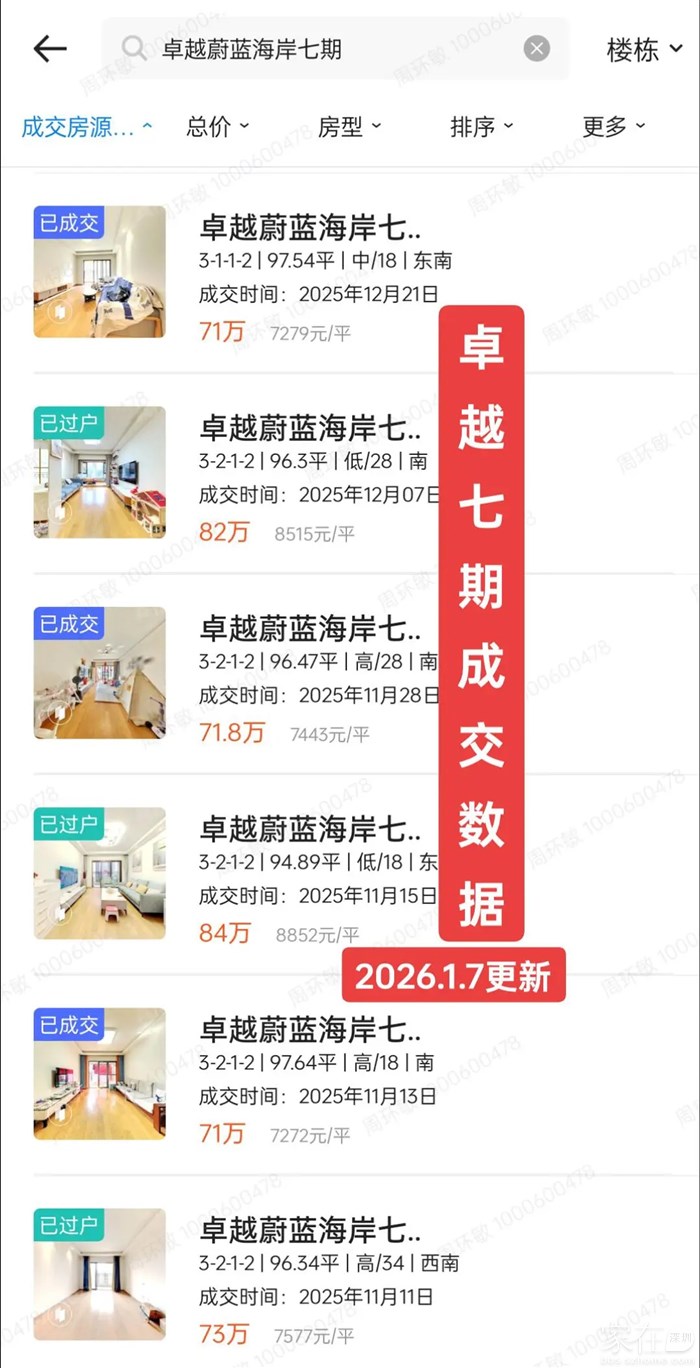Expand the 楼栋 dropdown
Screen dimensions: 700x1368
(644, 49)
